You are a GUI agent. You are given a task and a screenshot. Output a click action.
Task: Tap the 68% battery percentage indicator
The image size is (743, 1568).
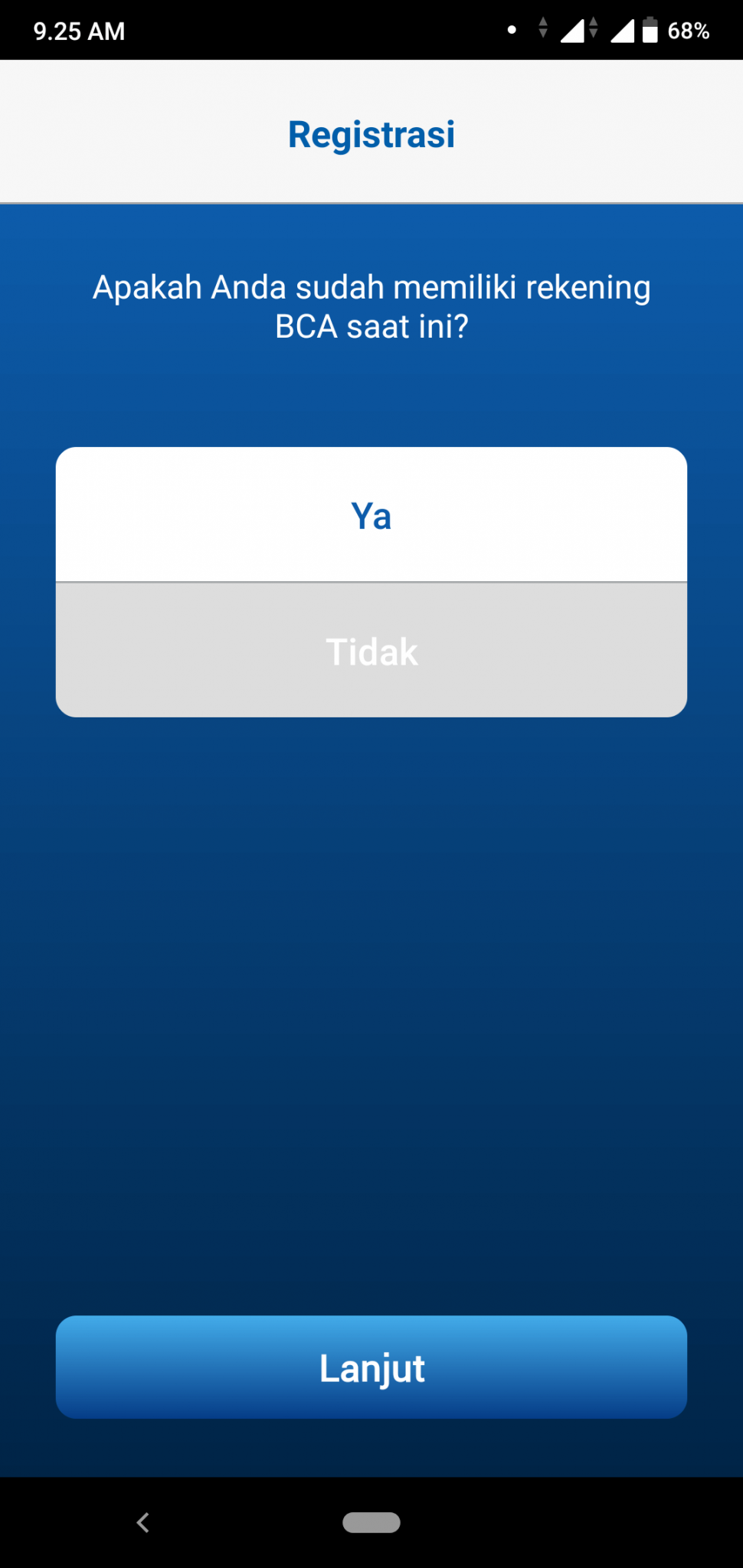(688, 31)
